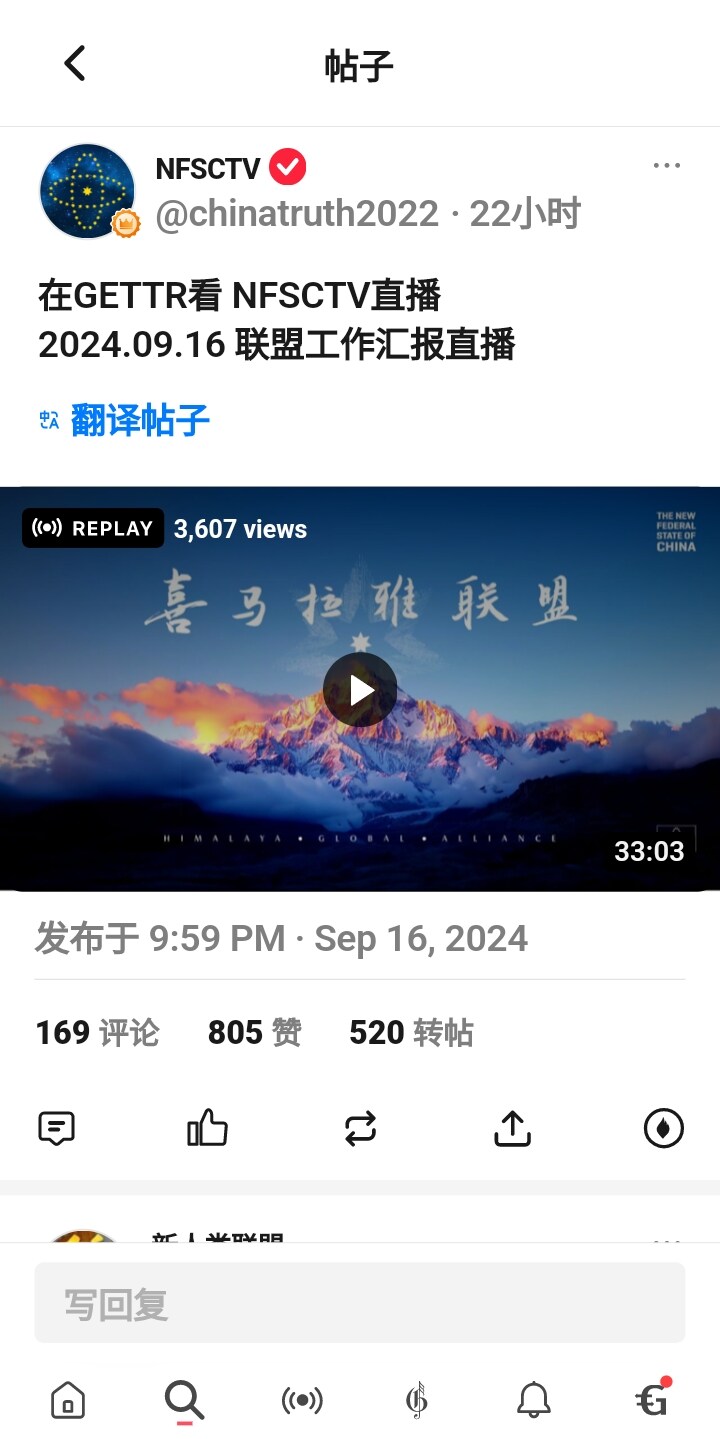Open the comment icon under the post

point(57,1128)
